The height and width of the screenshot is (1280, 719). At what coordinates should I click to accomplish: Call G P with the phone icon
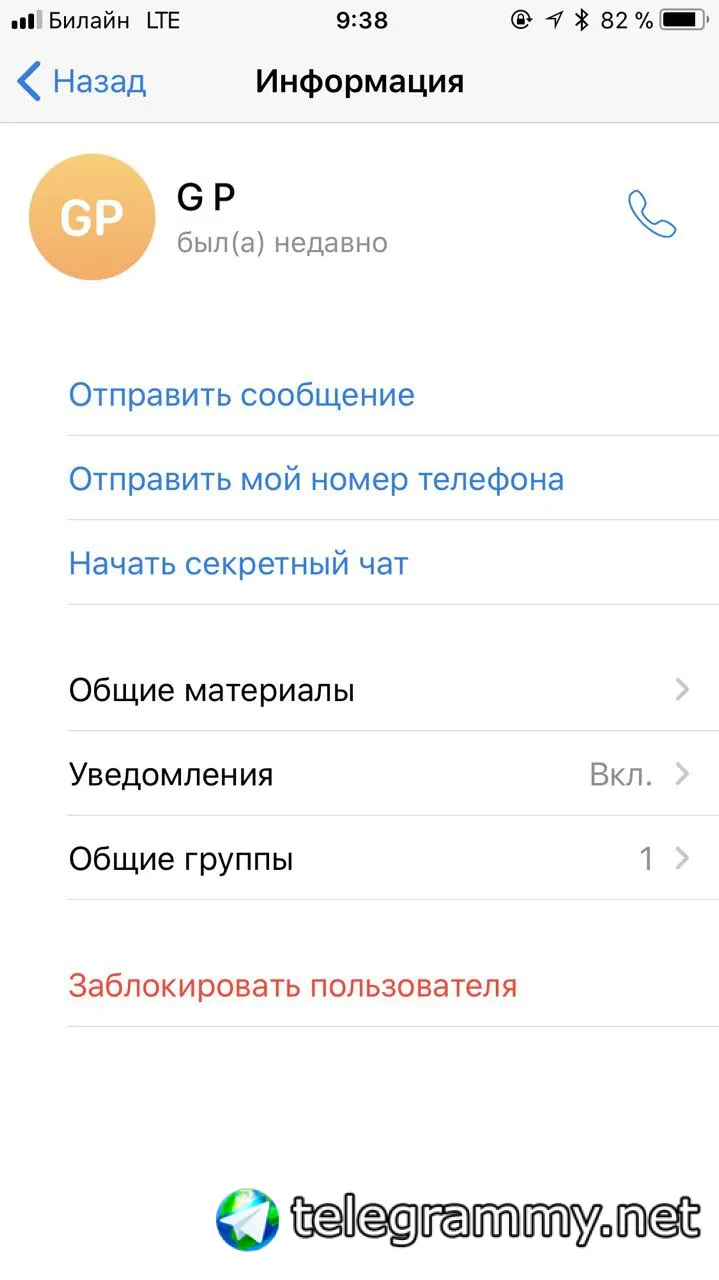pos(652,214)
